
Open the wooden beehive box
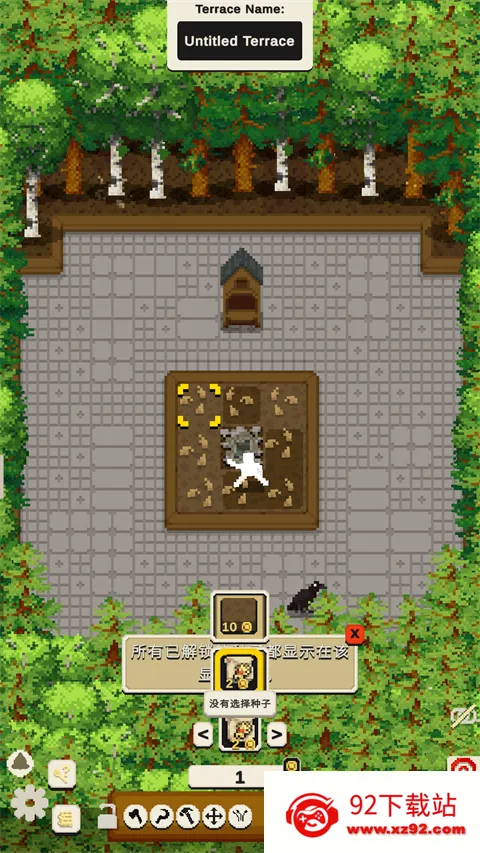(242, 289)
